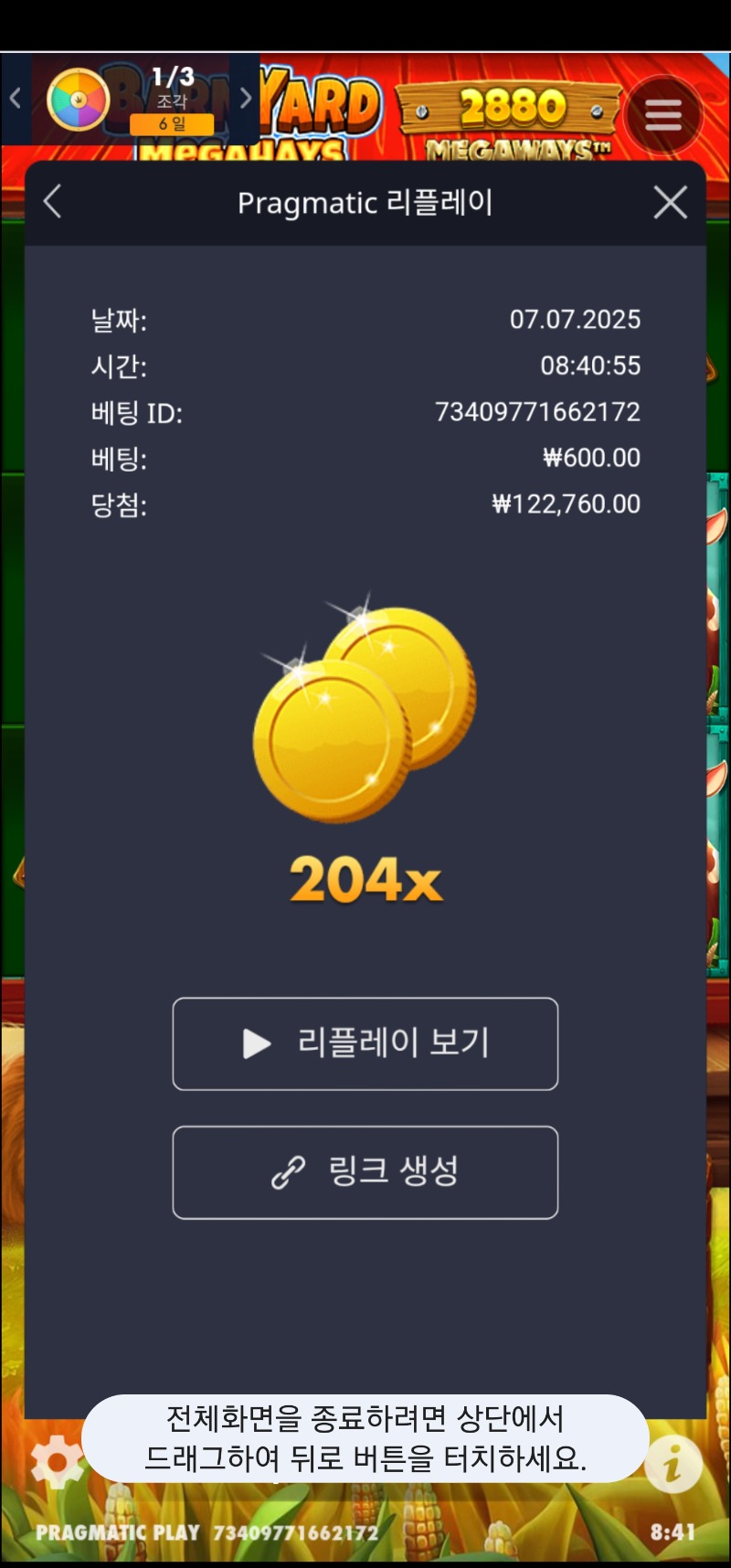Show the next promotion with right arrow
The width and height of the screenshot is (731, 1568).
245,99
